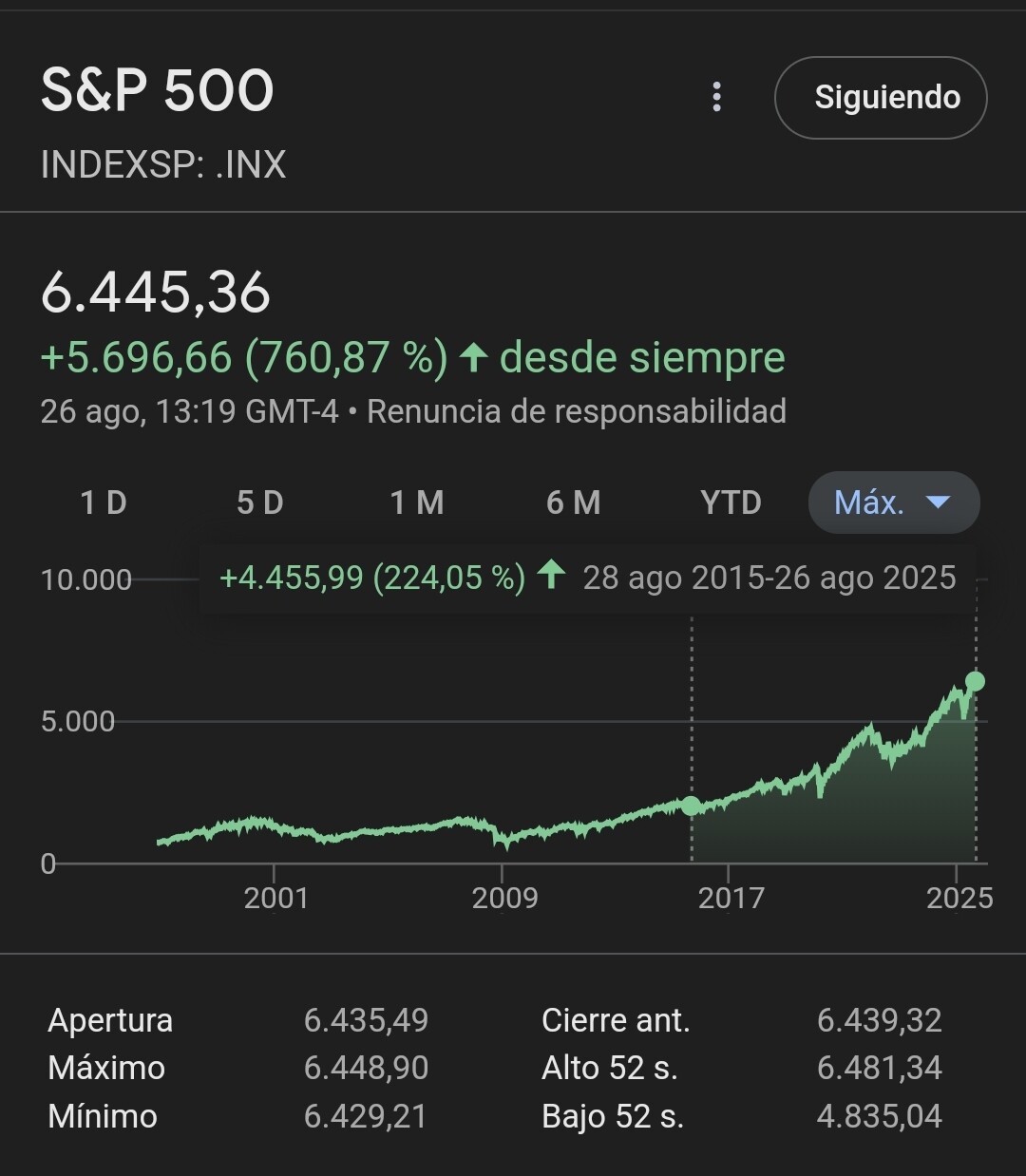The image size is (1026, 1176).
Task: Switch chart to 1 D range
Action: [x=104, y=503]
